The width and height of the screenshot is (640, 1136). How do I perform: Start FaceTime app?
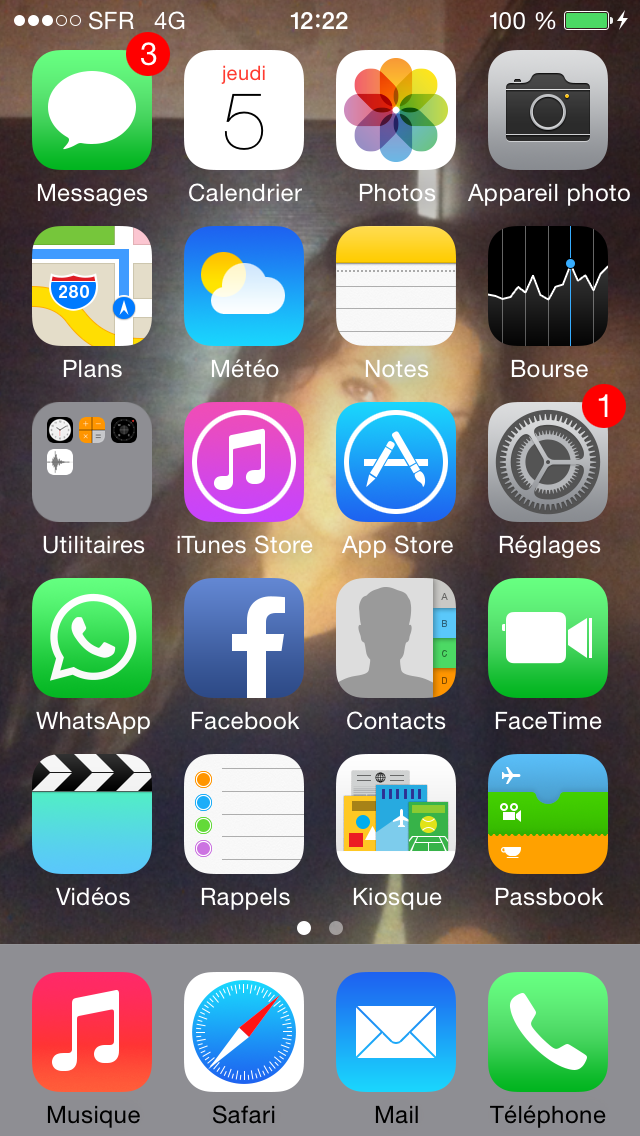tap(548, 638)
